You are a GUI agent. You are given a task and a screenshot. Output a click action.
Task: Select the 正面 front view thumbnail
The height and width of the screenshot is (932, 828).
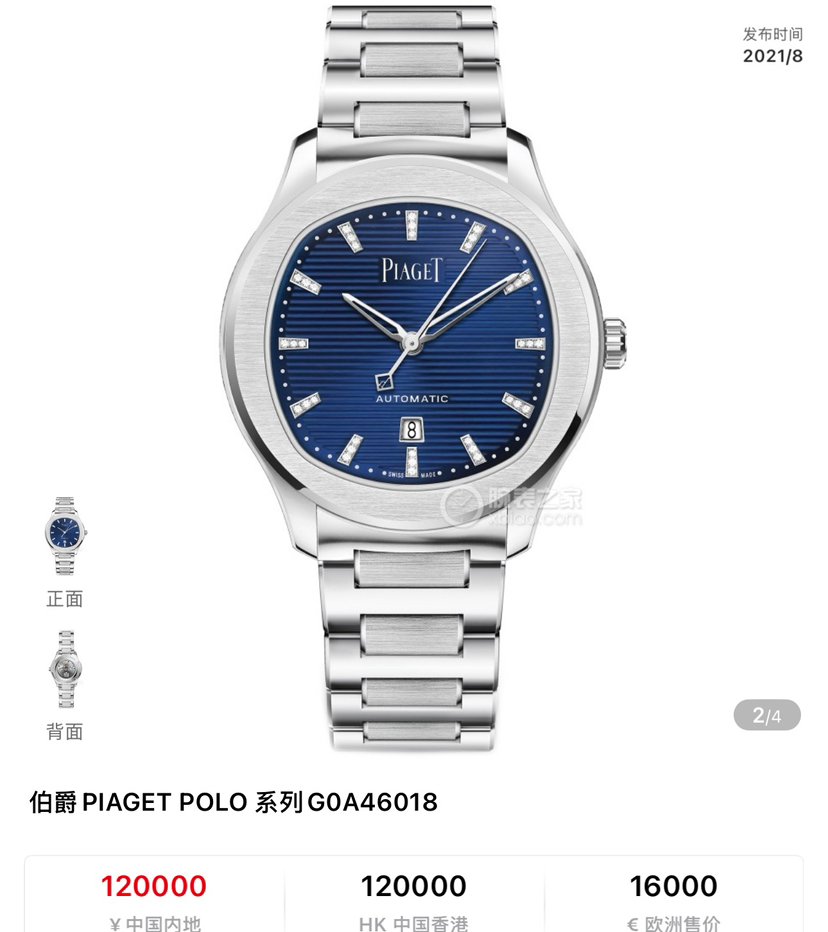65,535
